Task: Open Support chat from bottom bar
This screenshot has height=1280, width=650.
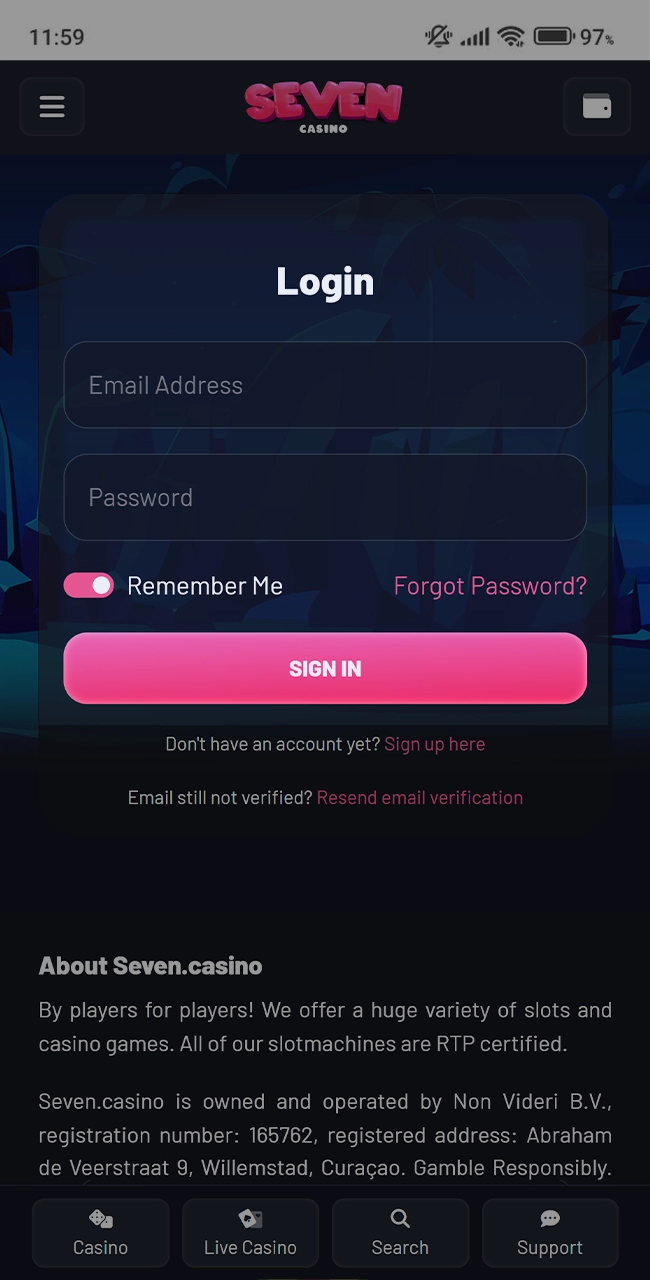Action: click(x=550, y=1233)
